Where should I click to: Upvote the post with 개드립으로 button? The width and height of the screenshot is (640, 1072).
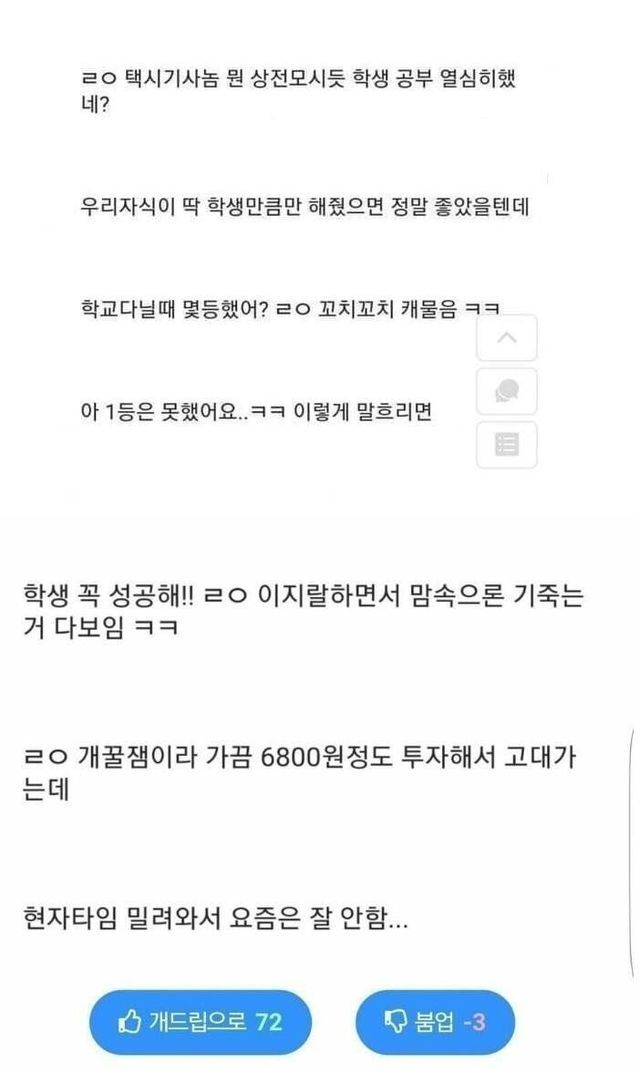[x=200, y=1021]
